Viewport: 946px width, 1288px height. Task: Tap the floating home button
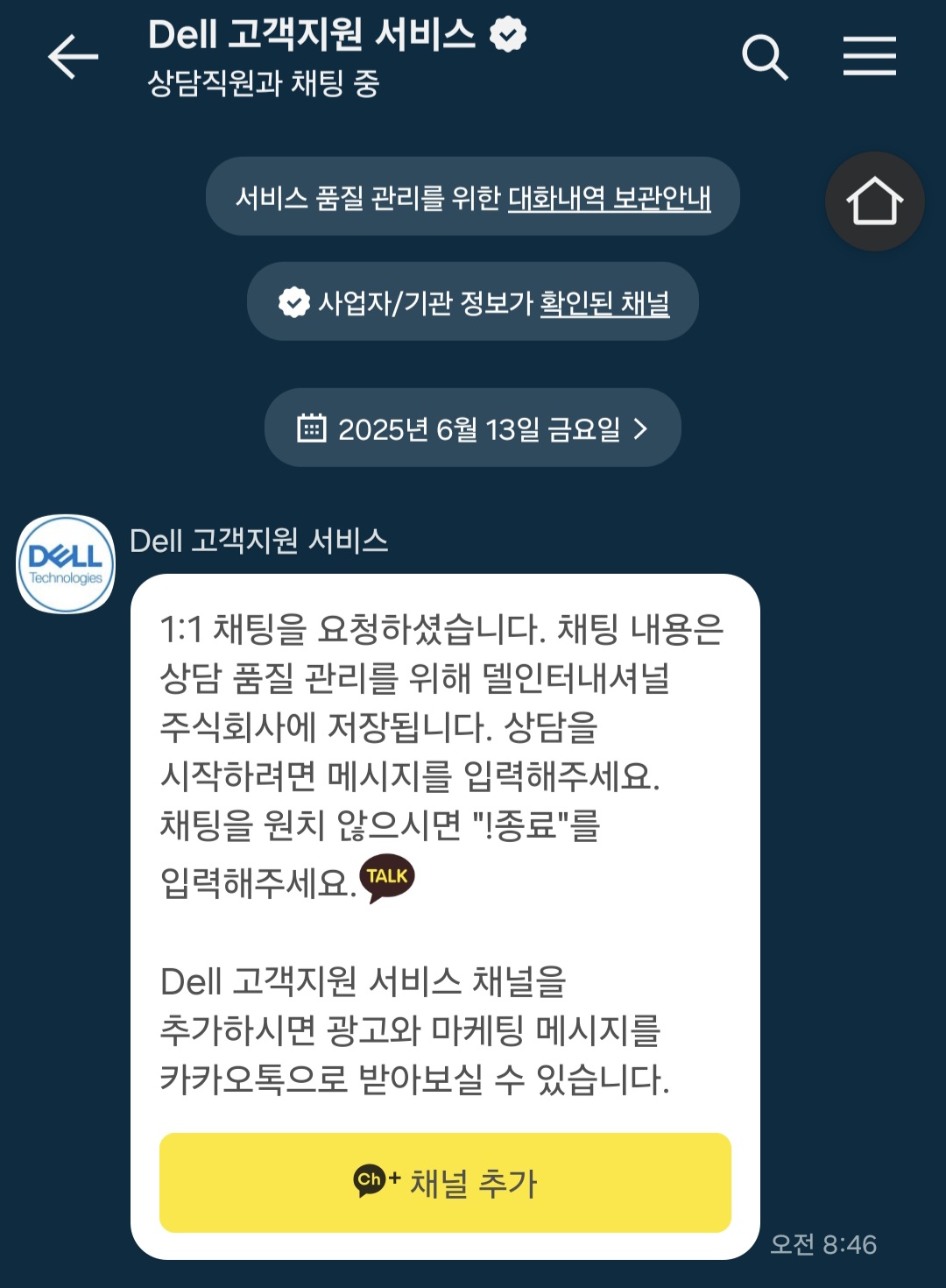(874, 202)
